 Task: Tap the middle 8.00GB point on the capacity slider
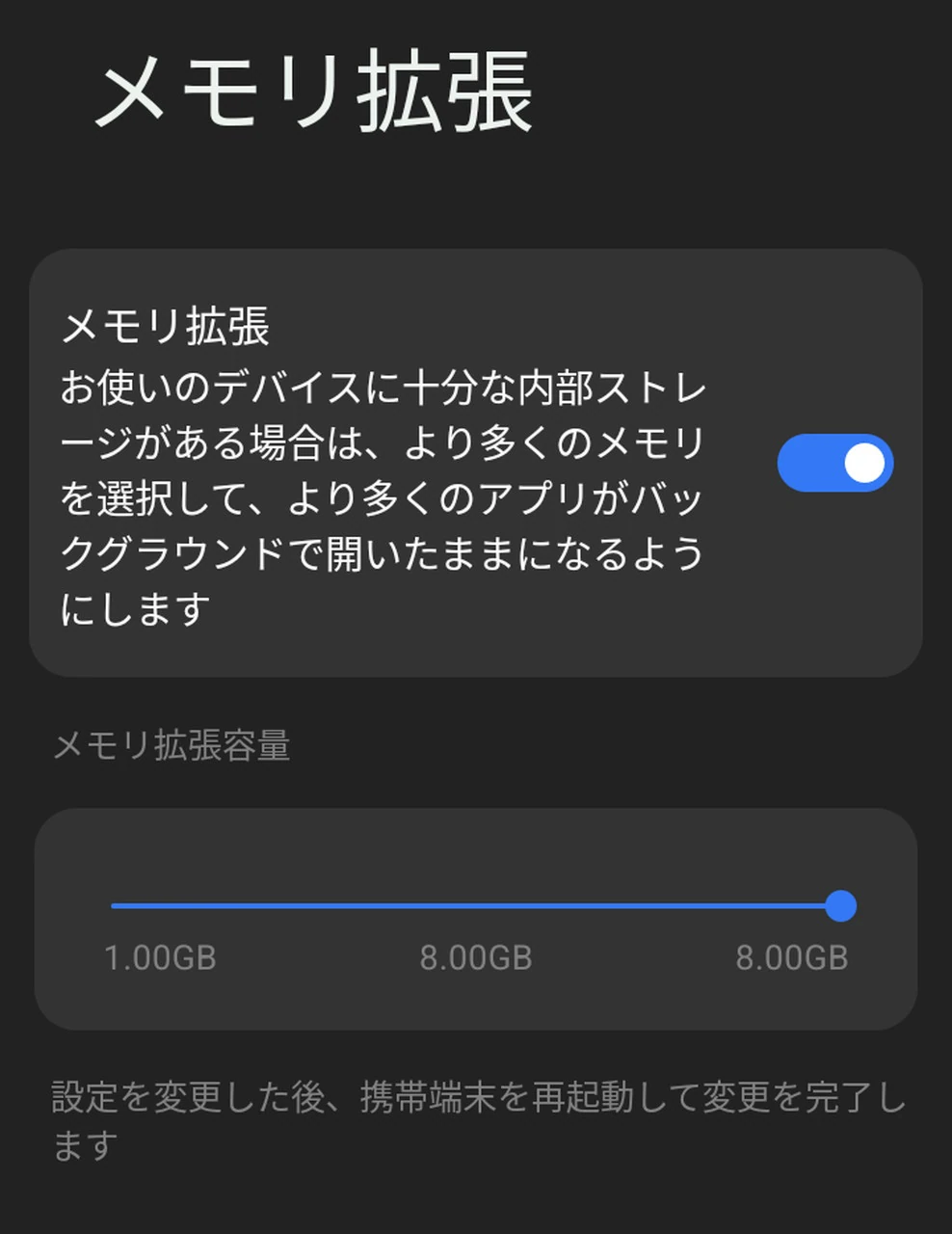tap(476, 906)
